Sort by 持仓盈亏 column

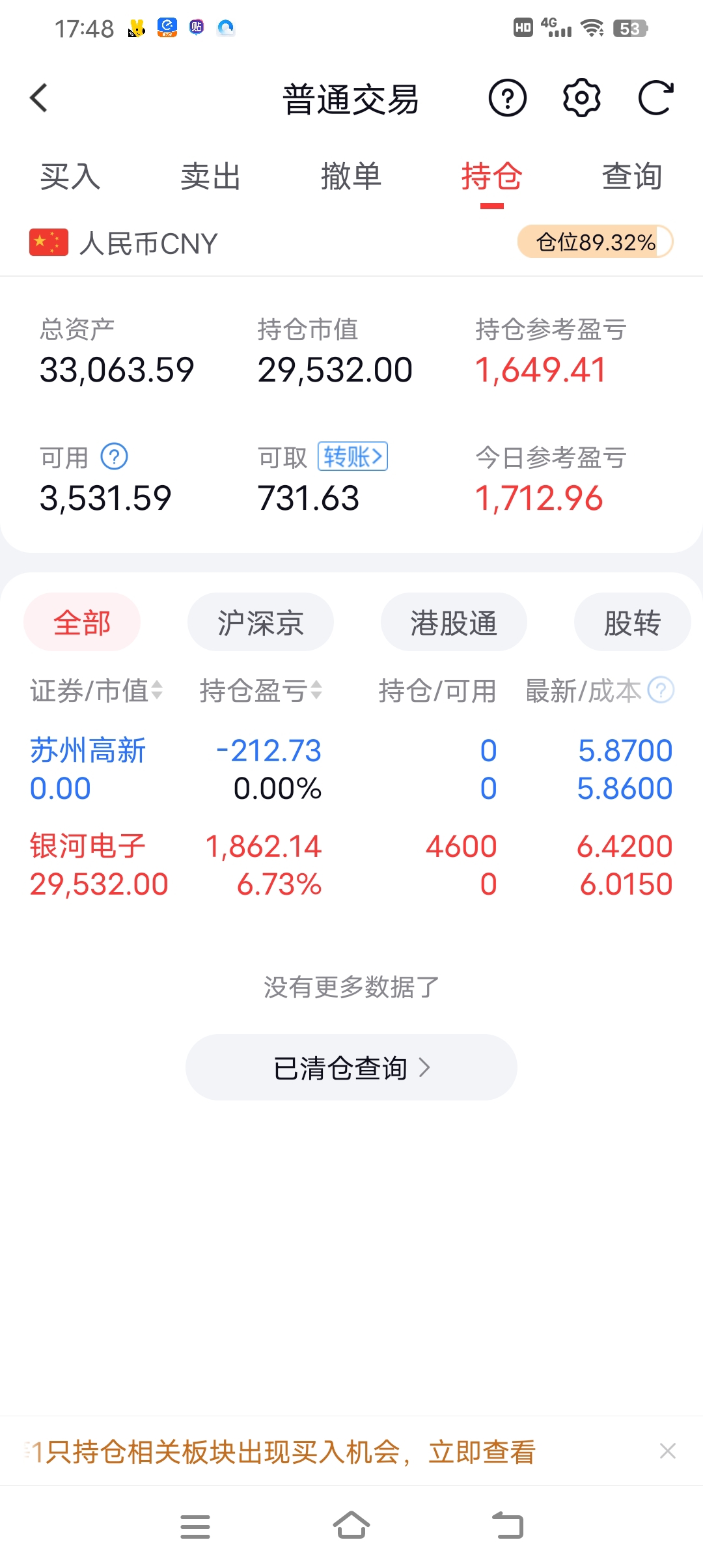[260, 690]
